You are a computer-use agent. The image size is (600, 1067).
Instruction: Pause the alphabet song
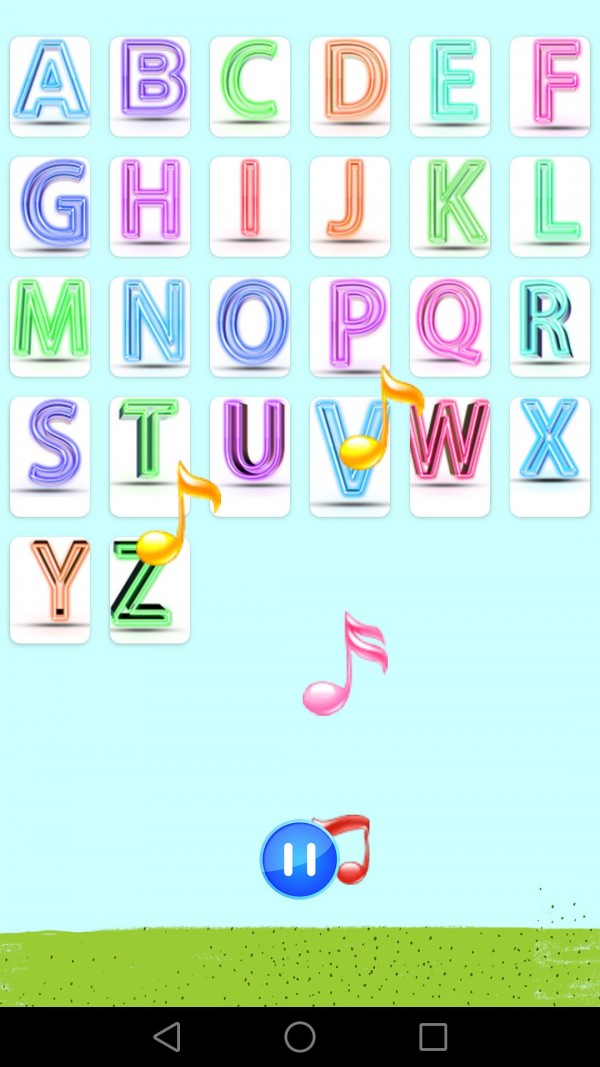click(x=300, y=859)
